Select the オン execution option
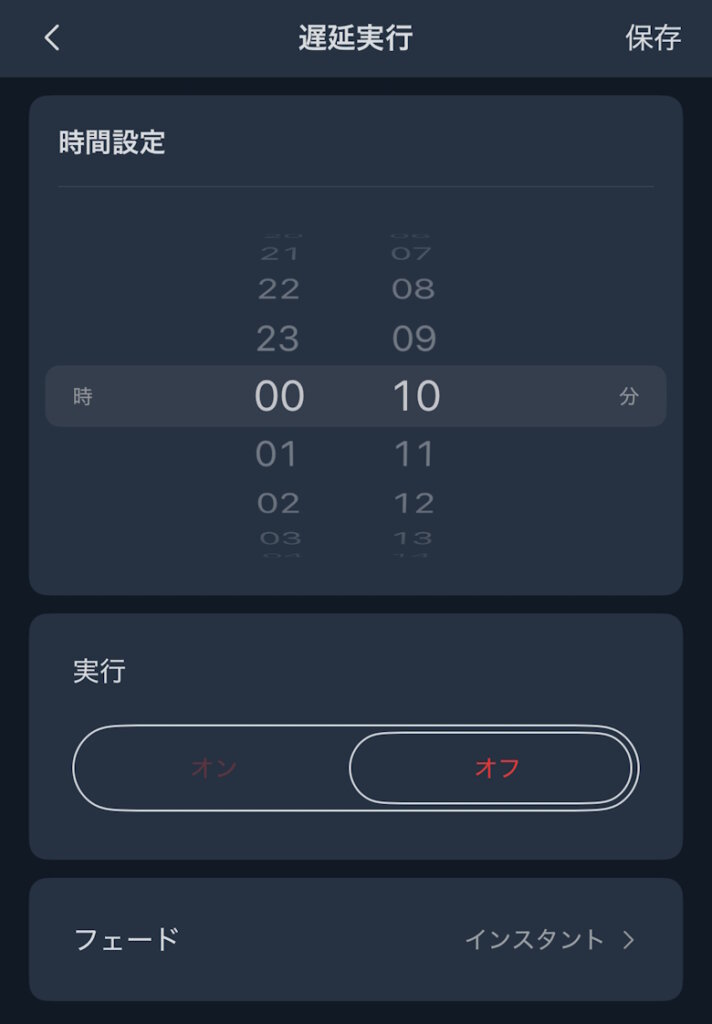Screen dimensions: 712x1024 tap(214, 768)
